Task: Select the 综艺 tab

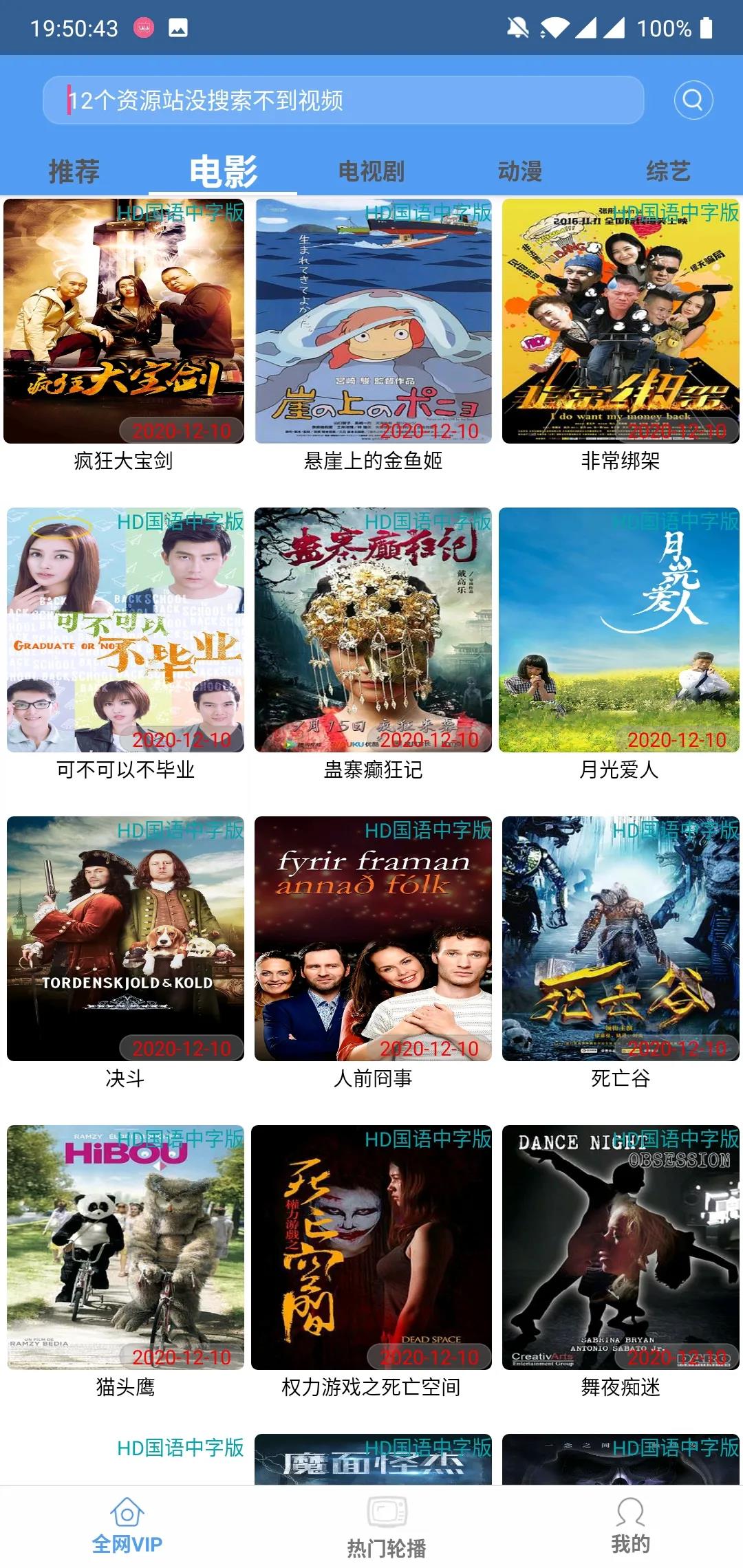Action: click(x=668, y=171)
